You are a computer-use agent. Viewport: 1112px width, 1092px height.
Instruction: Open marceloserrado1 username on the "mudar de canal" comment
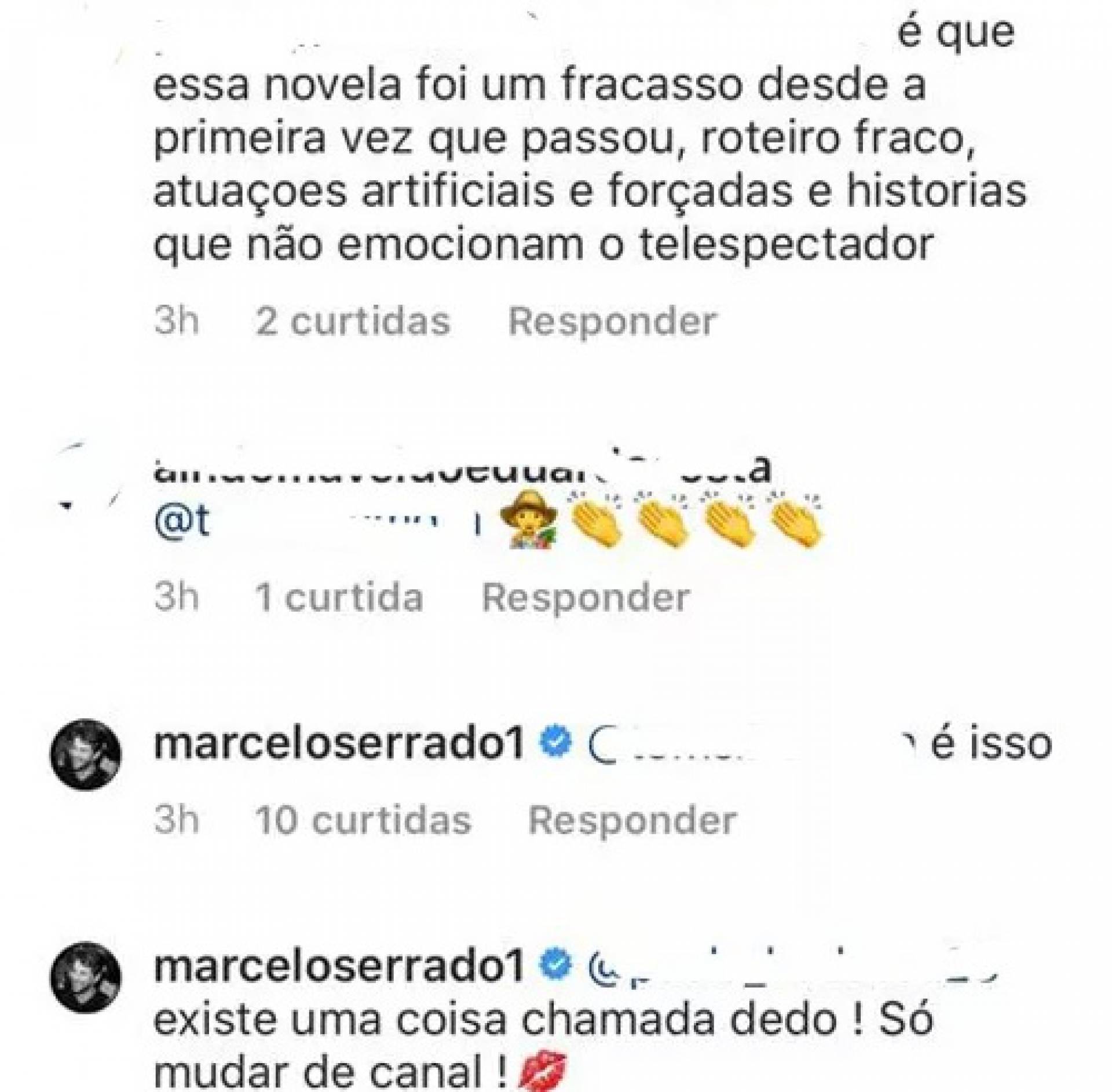point(339,965)
